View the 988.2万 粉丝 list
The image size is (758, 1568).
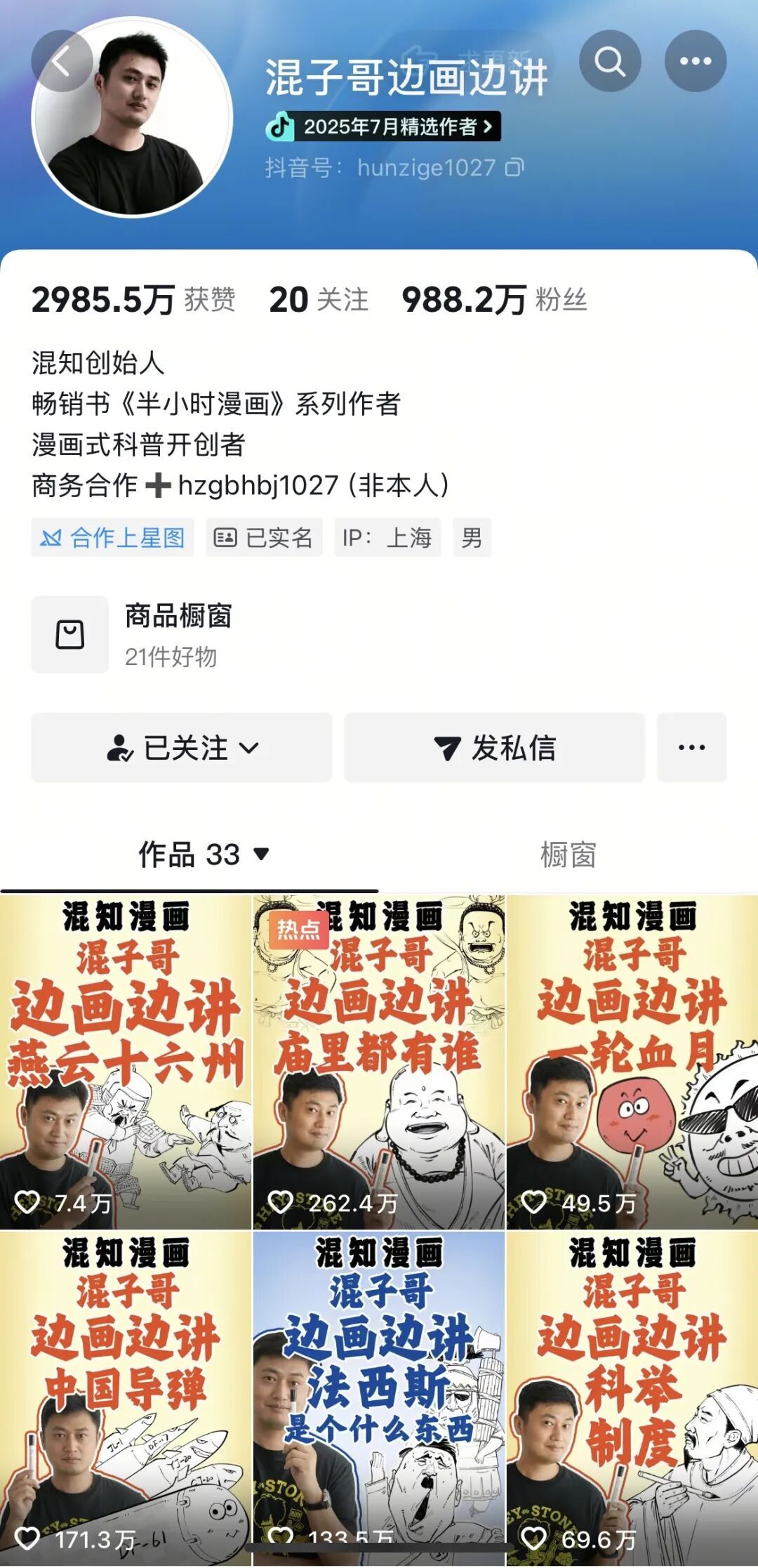494,300
